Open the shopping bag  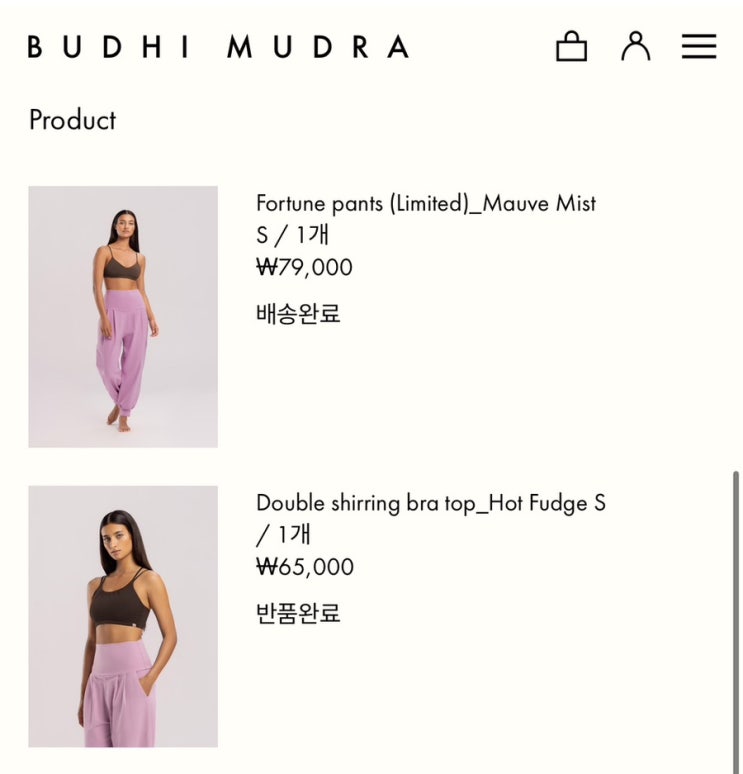[x=571, y=46]
